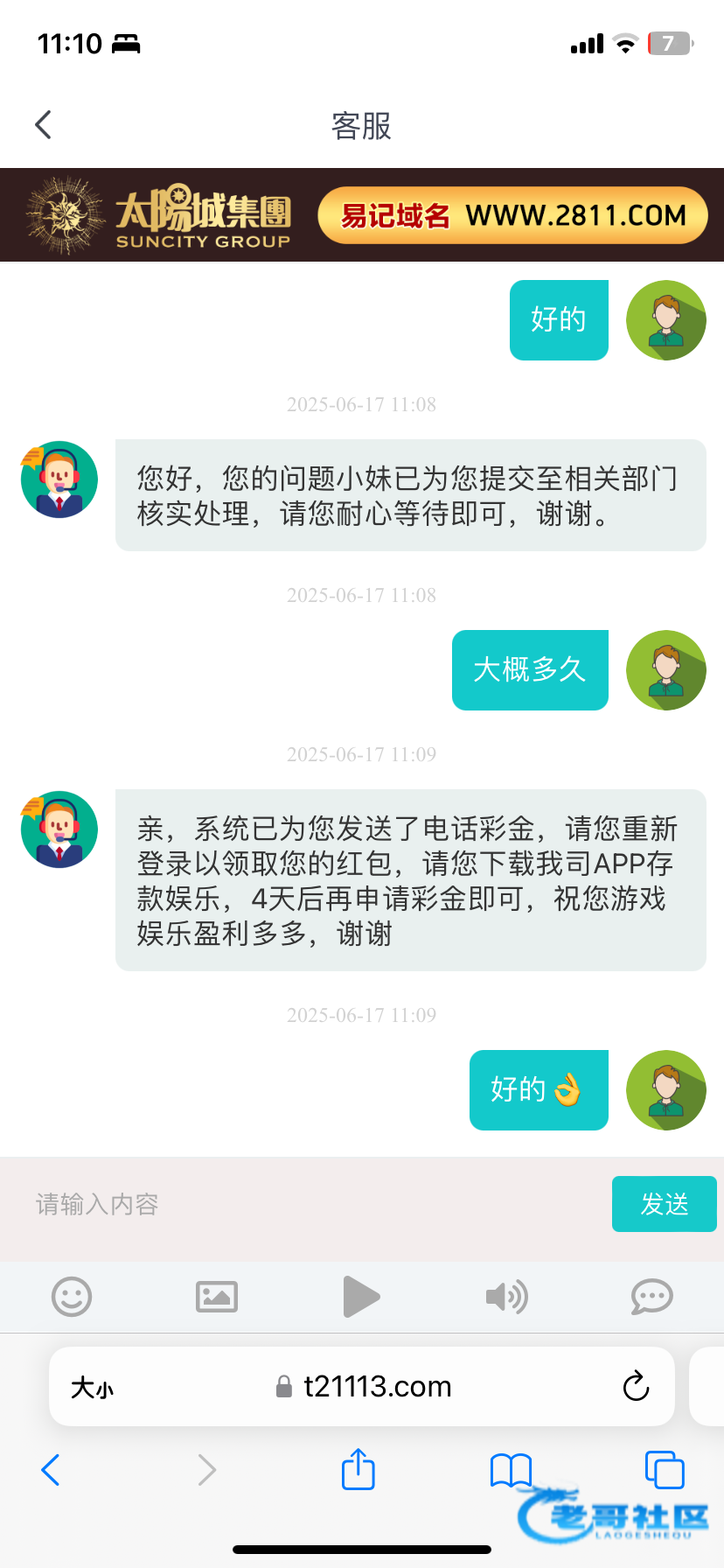Open the 大小 page settings in Safari
Viewport: 724px width, 1568px height.
click(x=92, y=1388)
